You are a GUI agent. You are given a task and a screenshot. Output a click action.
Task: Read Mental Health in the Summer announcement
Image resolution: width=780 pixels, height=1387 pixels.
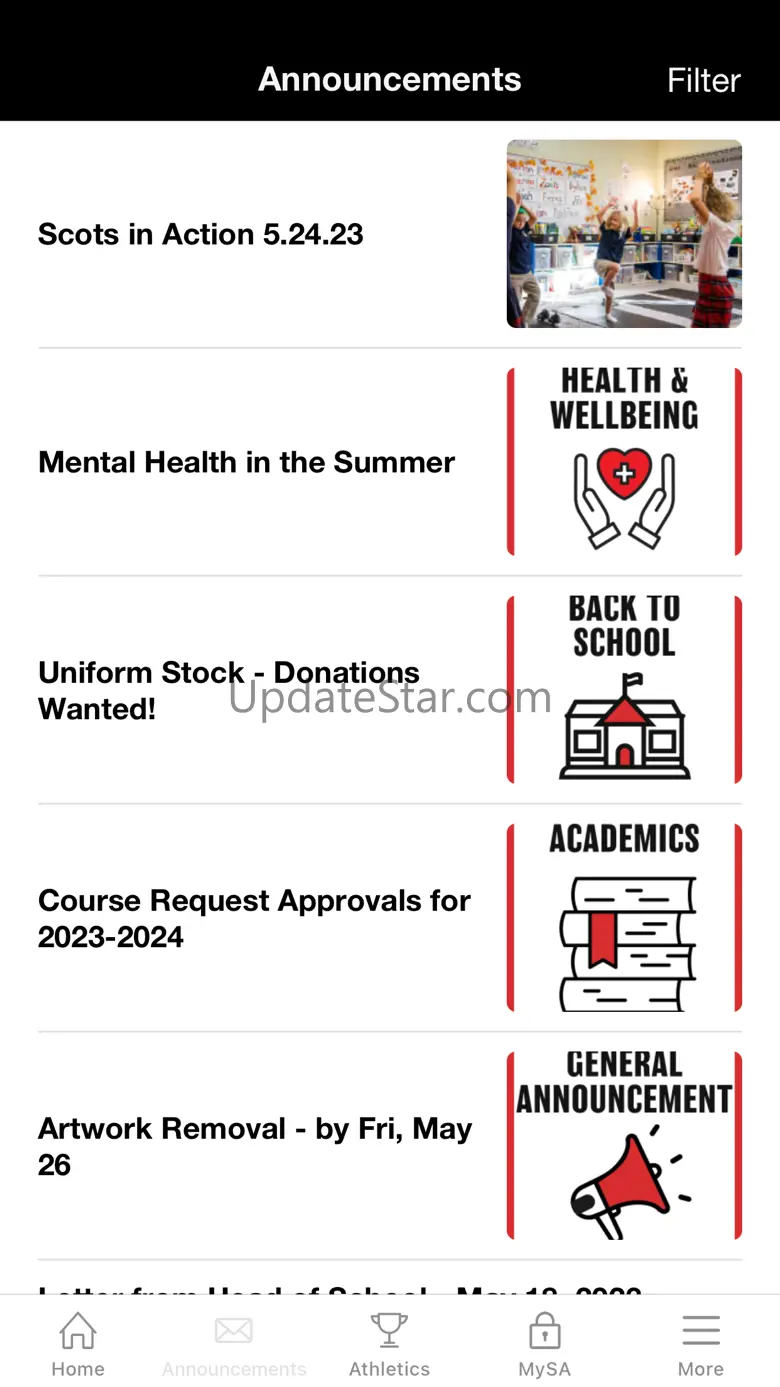coord(246,463)
